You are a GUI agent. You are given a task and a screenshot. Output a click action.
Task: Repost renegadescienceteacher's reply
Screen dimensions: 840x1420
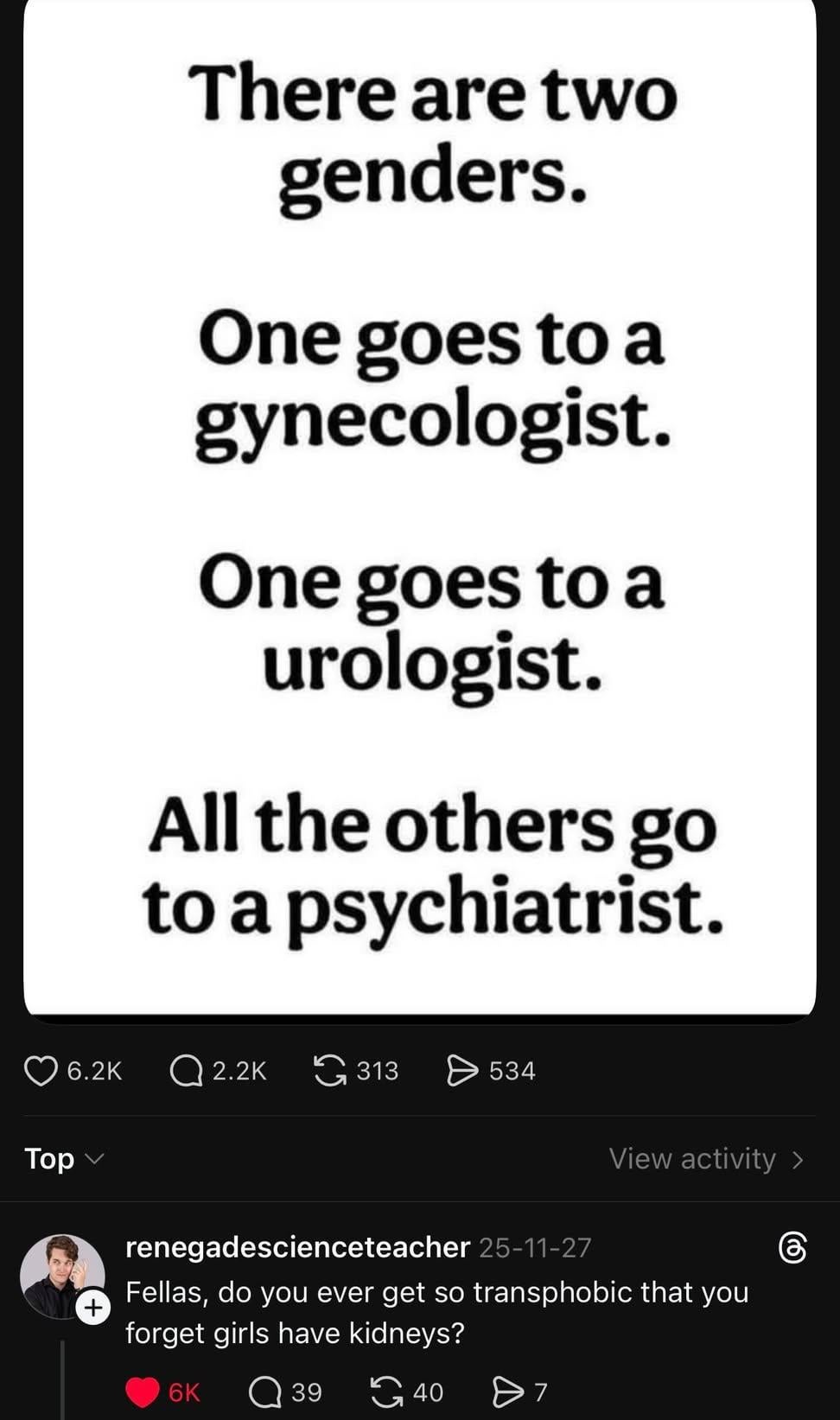[x=386, y=1391]
